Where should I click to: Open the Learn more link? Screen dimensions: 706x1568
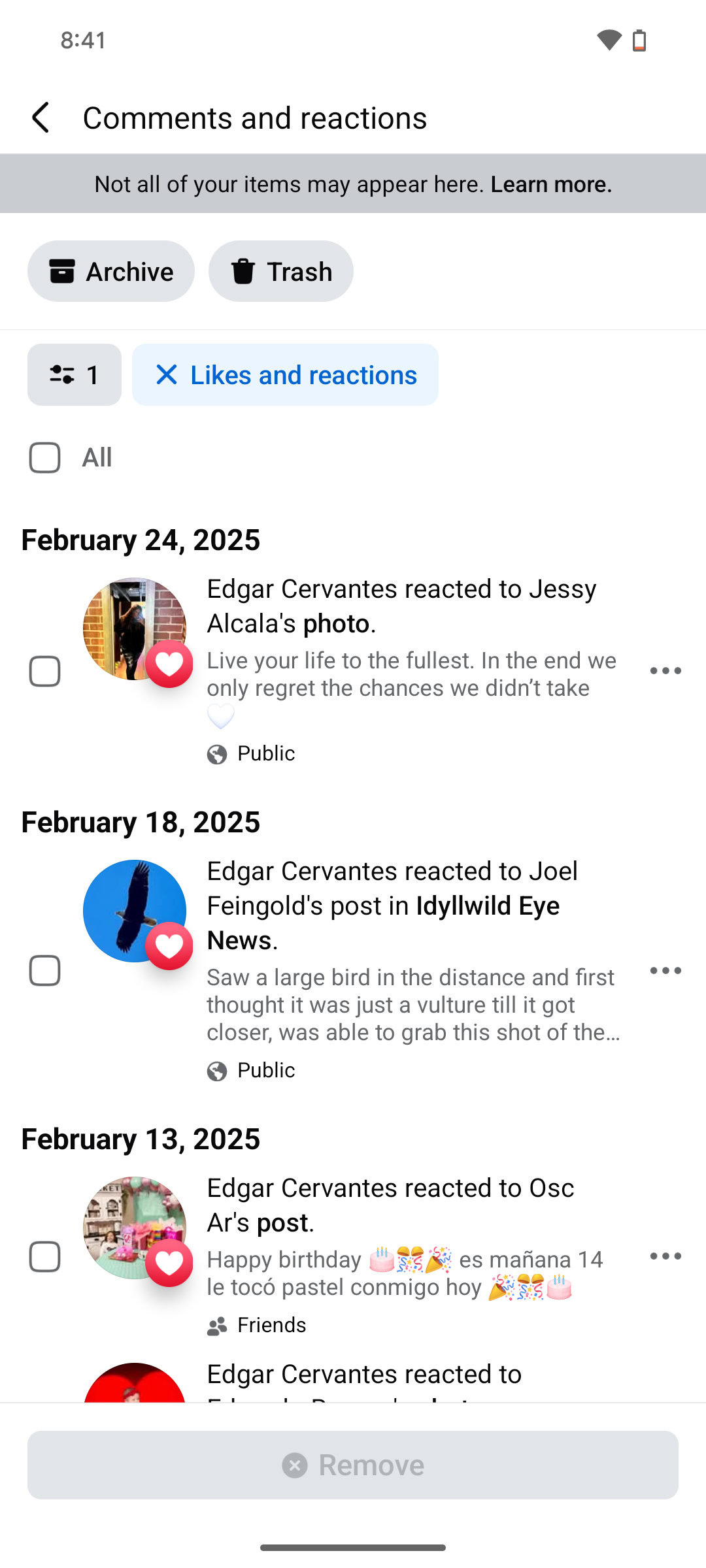(x=551, y=184)
